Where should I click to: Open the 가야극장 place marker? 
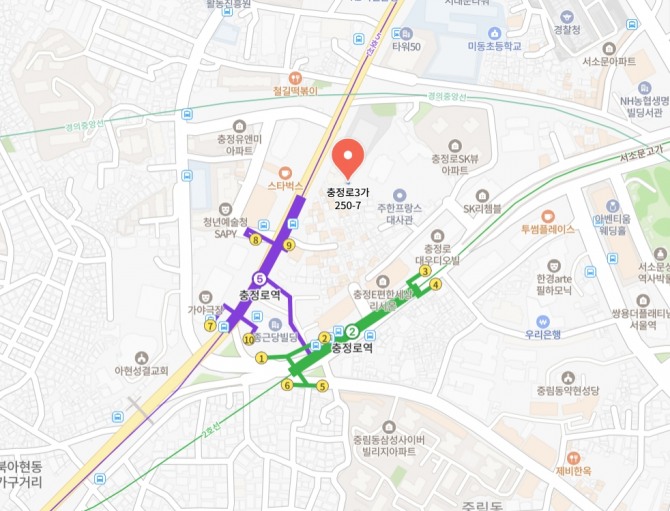tap(206, 297)
